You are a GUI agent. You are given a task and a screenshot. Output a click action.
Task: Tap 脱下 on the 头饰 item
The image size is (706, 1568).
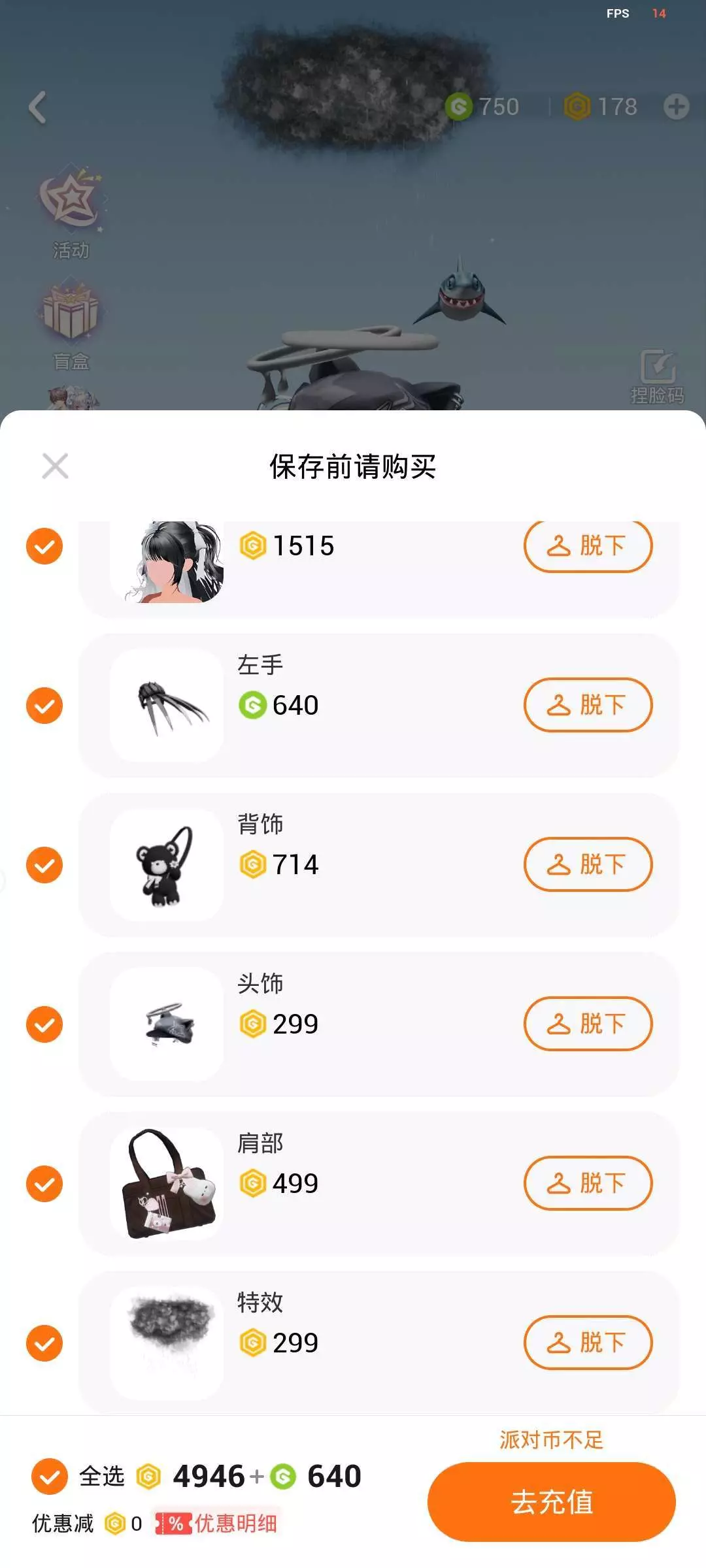[x=588, y=1024]
